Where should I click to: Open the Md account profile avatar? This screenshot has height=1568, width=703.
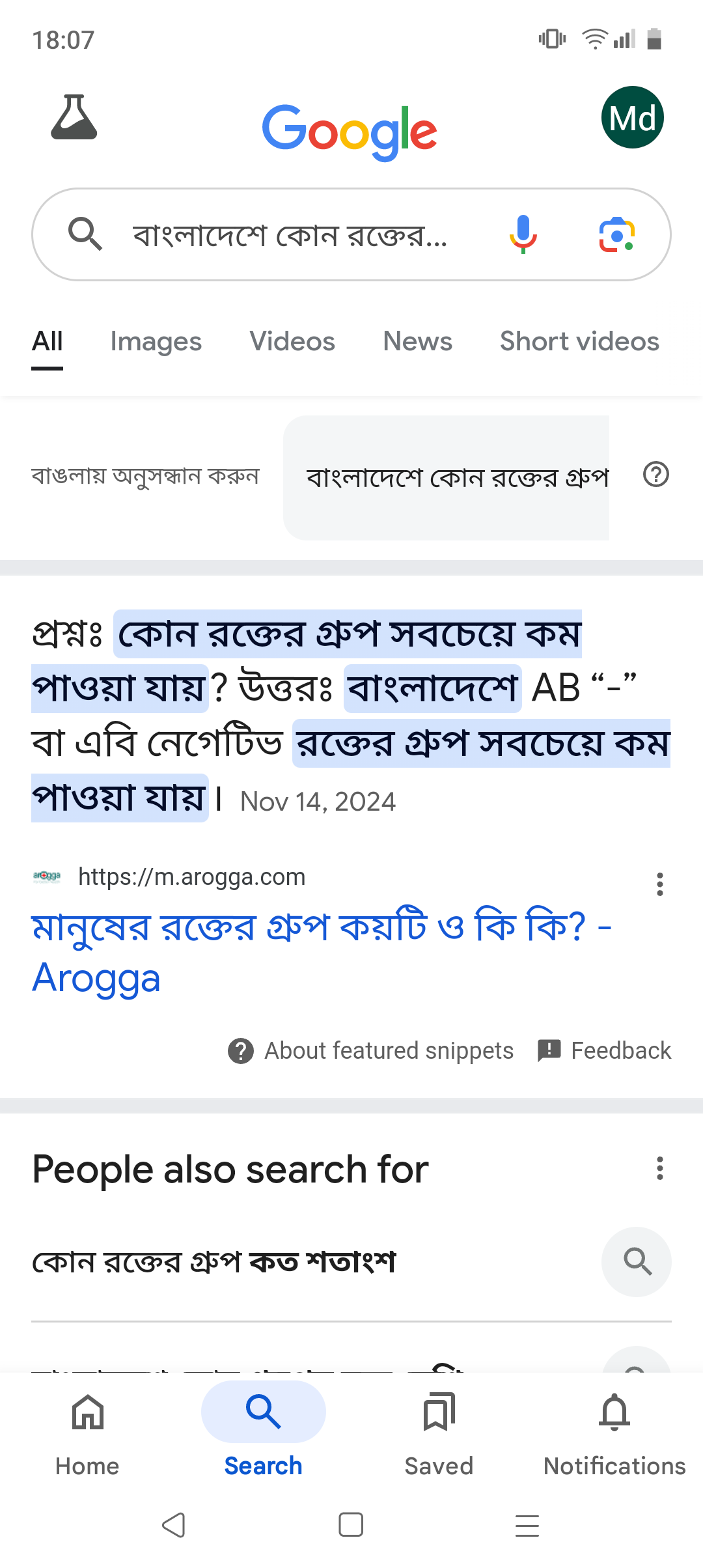tap(632, 117)
